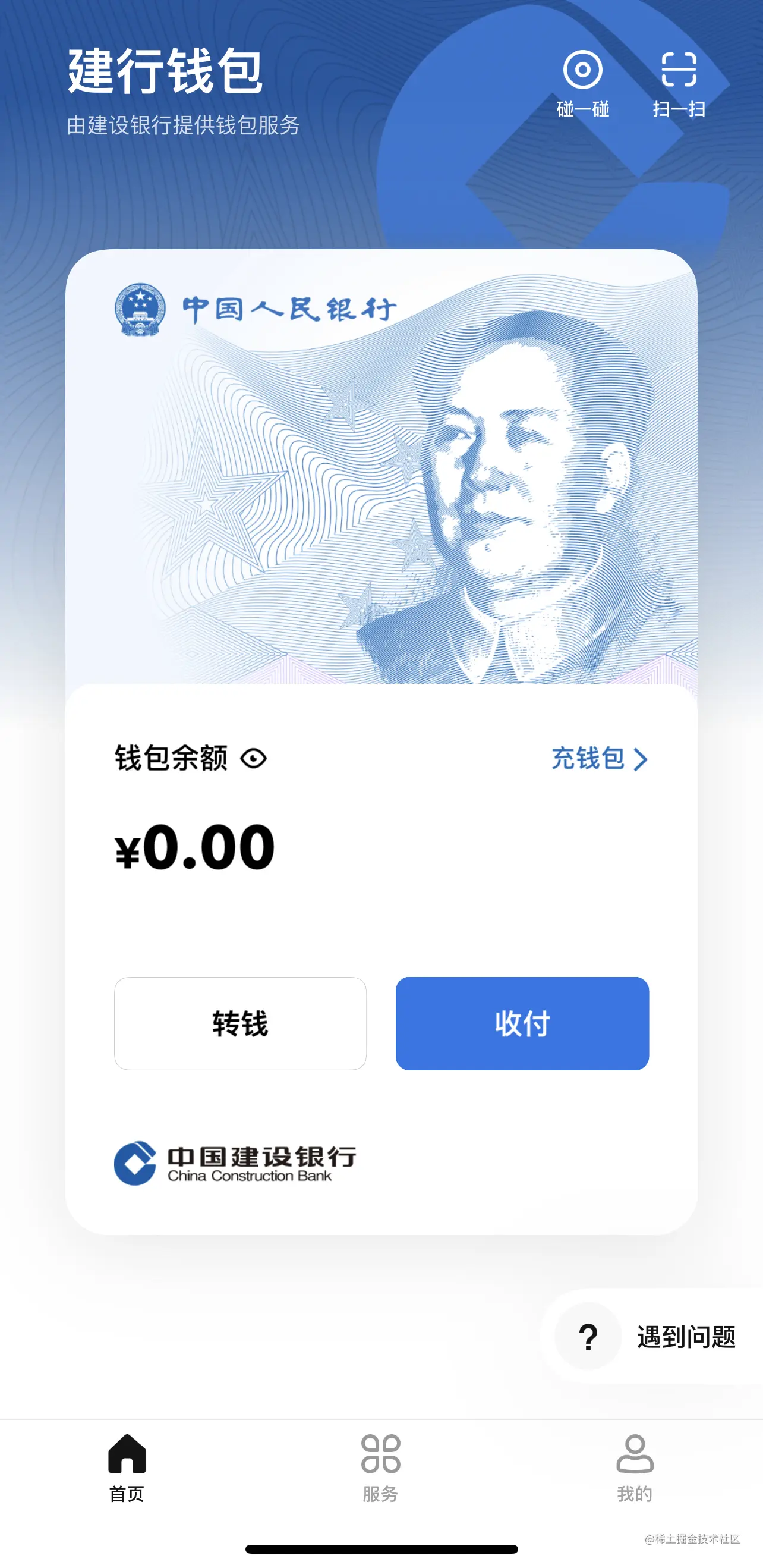Image resolution: width=763 pixels, height=1568 pixels.
Task: Switch to the 首页 tab
Action: pos(127,1468)
